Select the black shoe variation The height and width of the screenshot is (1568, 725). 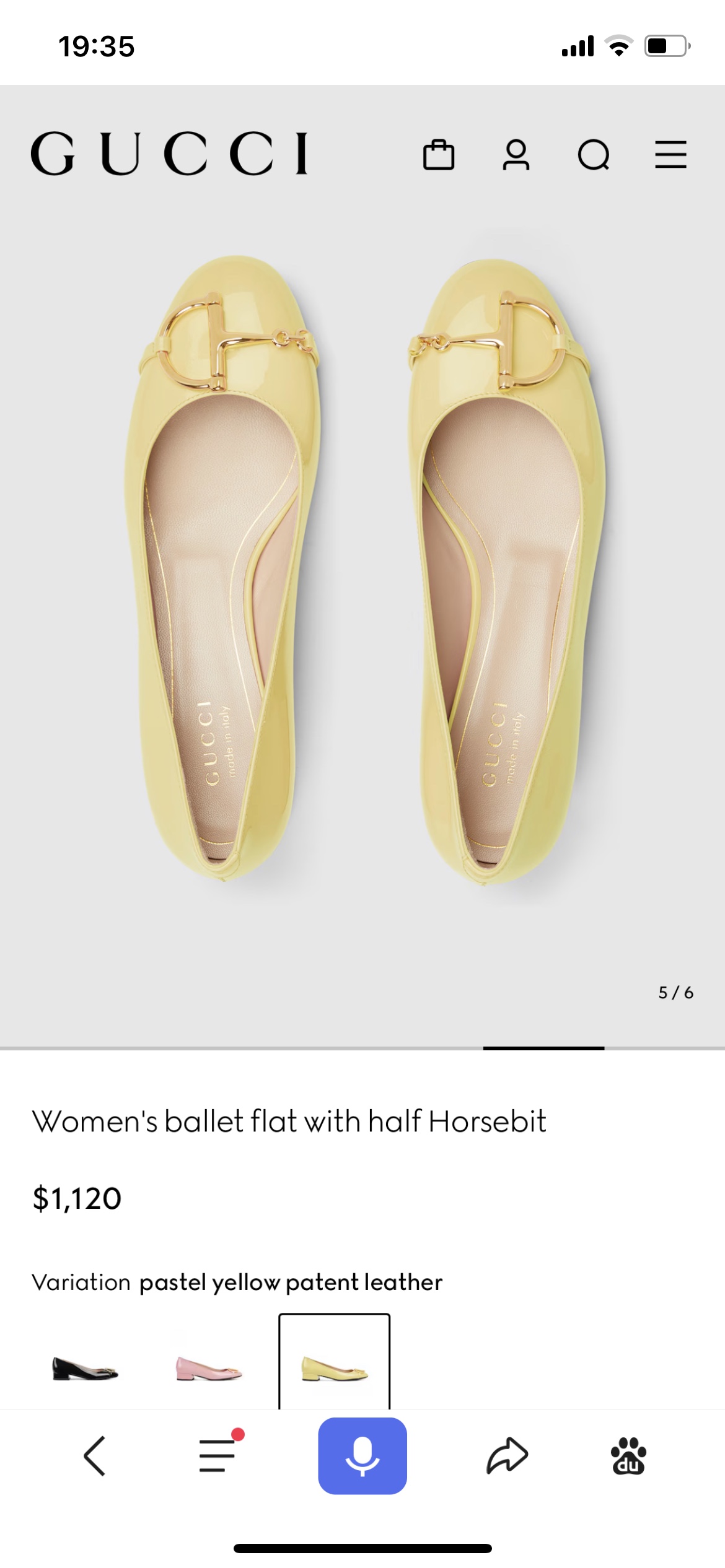pos(86,1366)
